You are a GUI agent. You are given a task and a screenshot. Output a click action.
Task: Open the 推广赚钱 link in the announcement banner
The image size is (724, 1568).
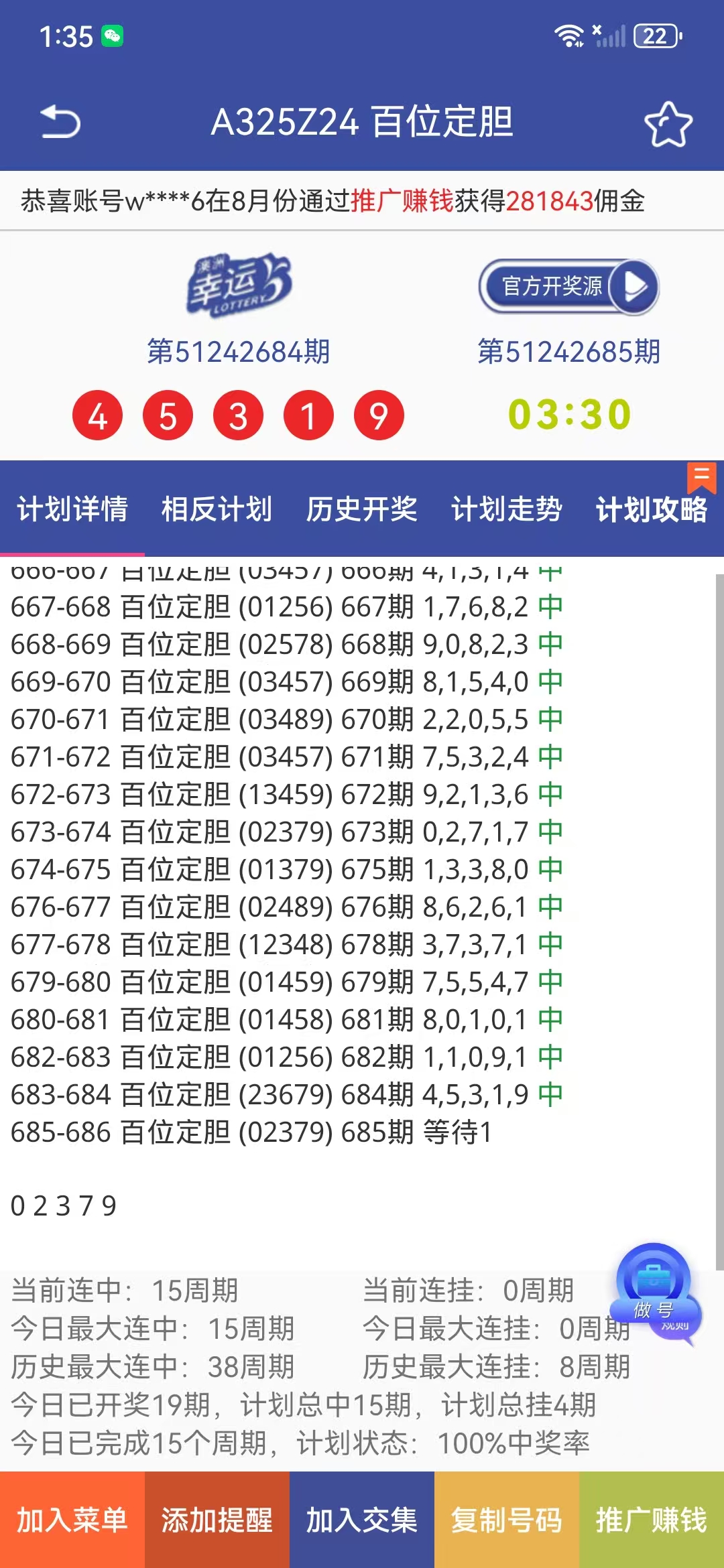(402, 200)
